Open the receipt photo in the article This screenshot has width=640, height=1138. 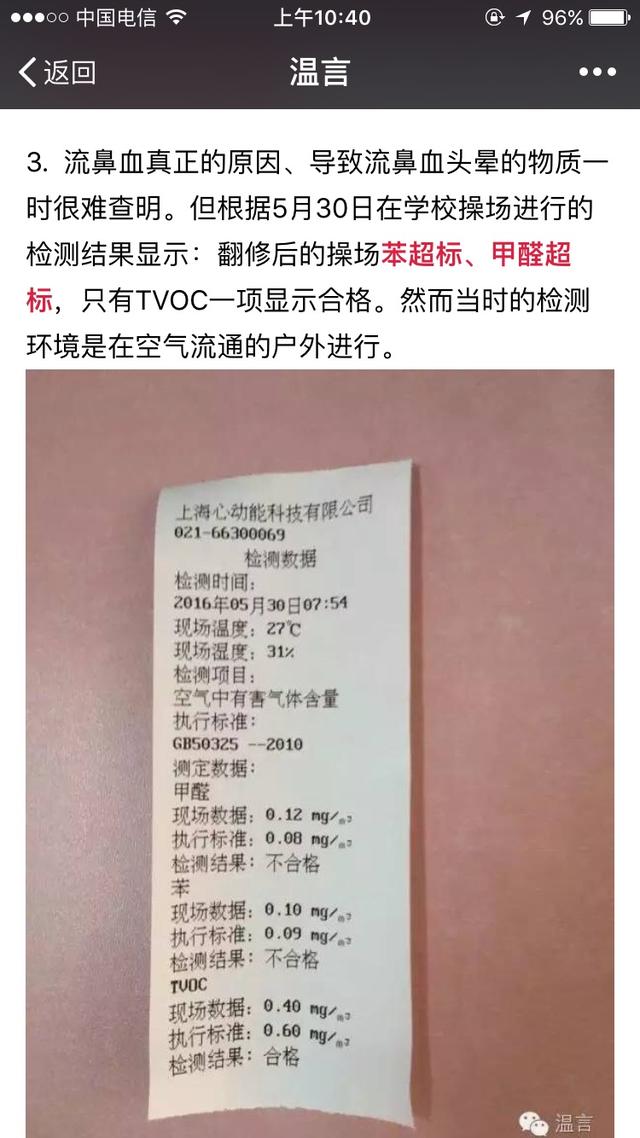320,750
